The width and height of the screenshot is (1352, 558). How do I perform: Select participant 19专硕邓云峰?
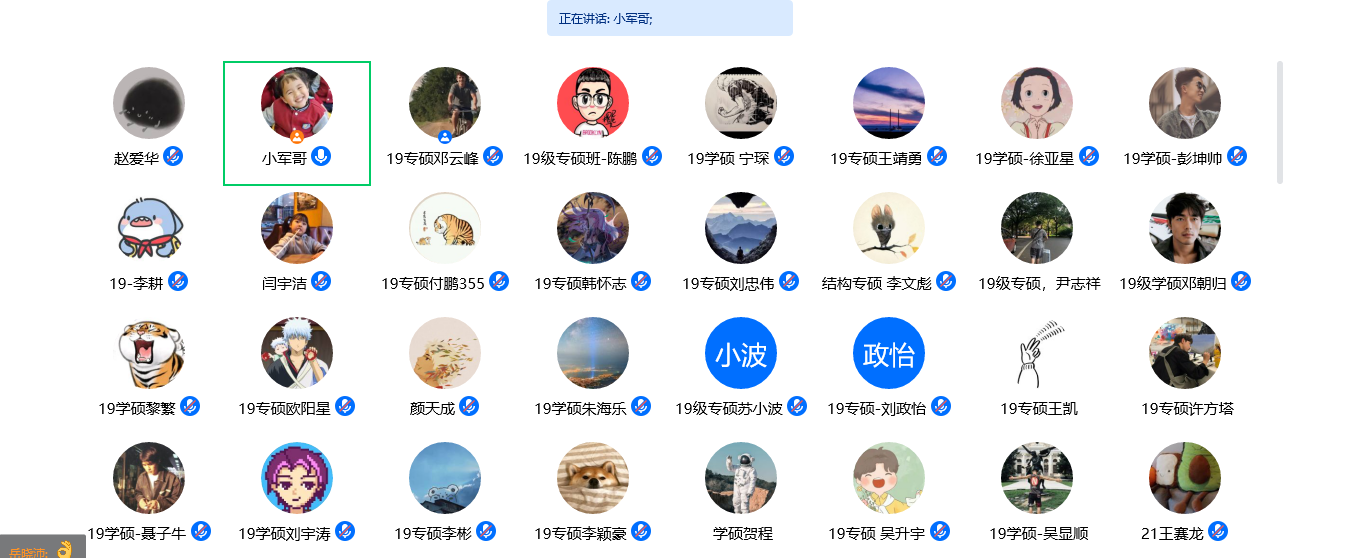(444, 104)
